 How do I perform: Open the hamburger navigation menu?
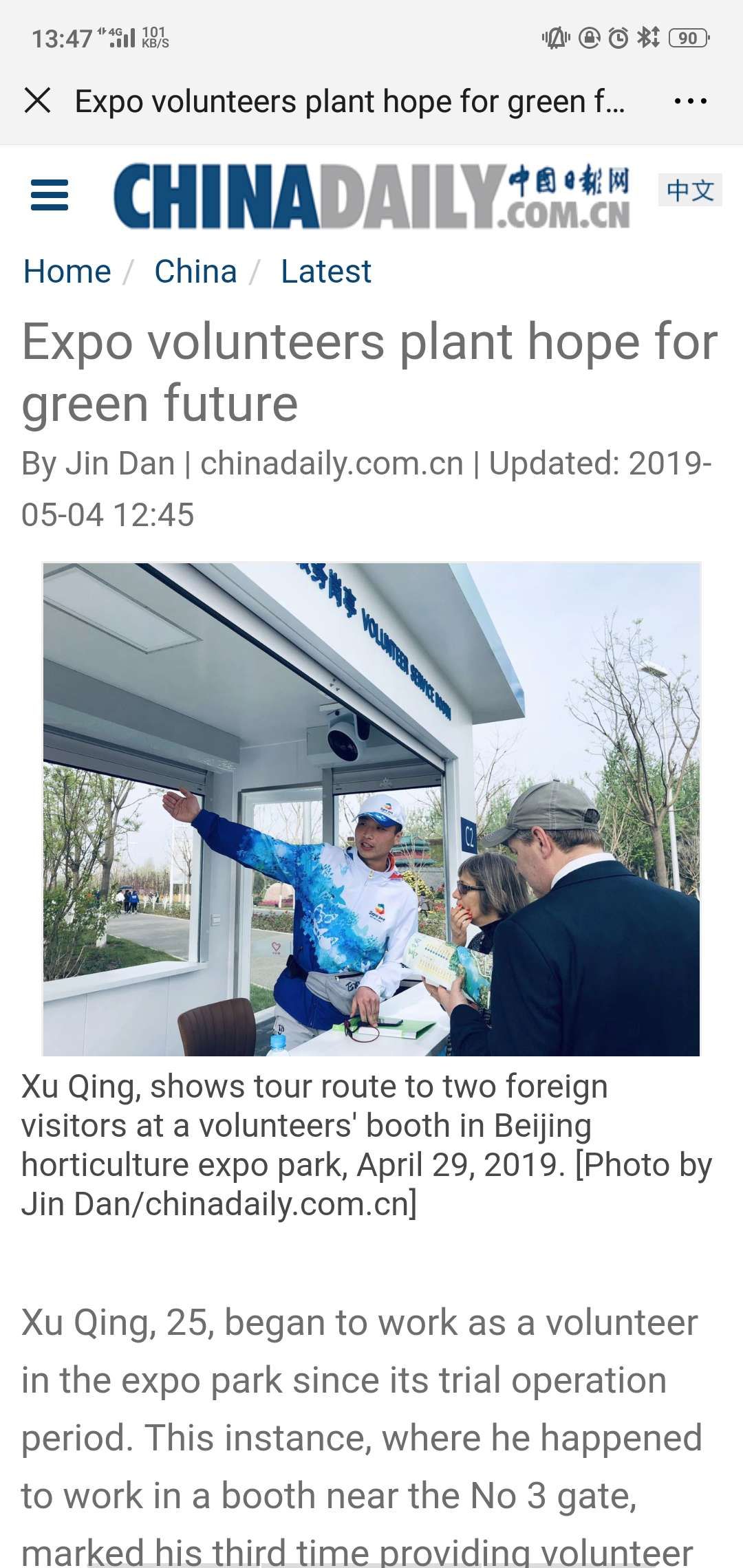coord(50,195)
